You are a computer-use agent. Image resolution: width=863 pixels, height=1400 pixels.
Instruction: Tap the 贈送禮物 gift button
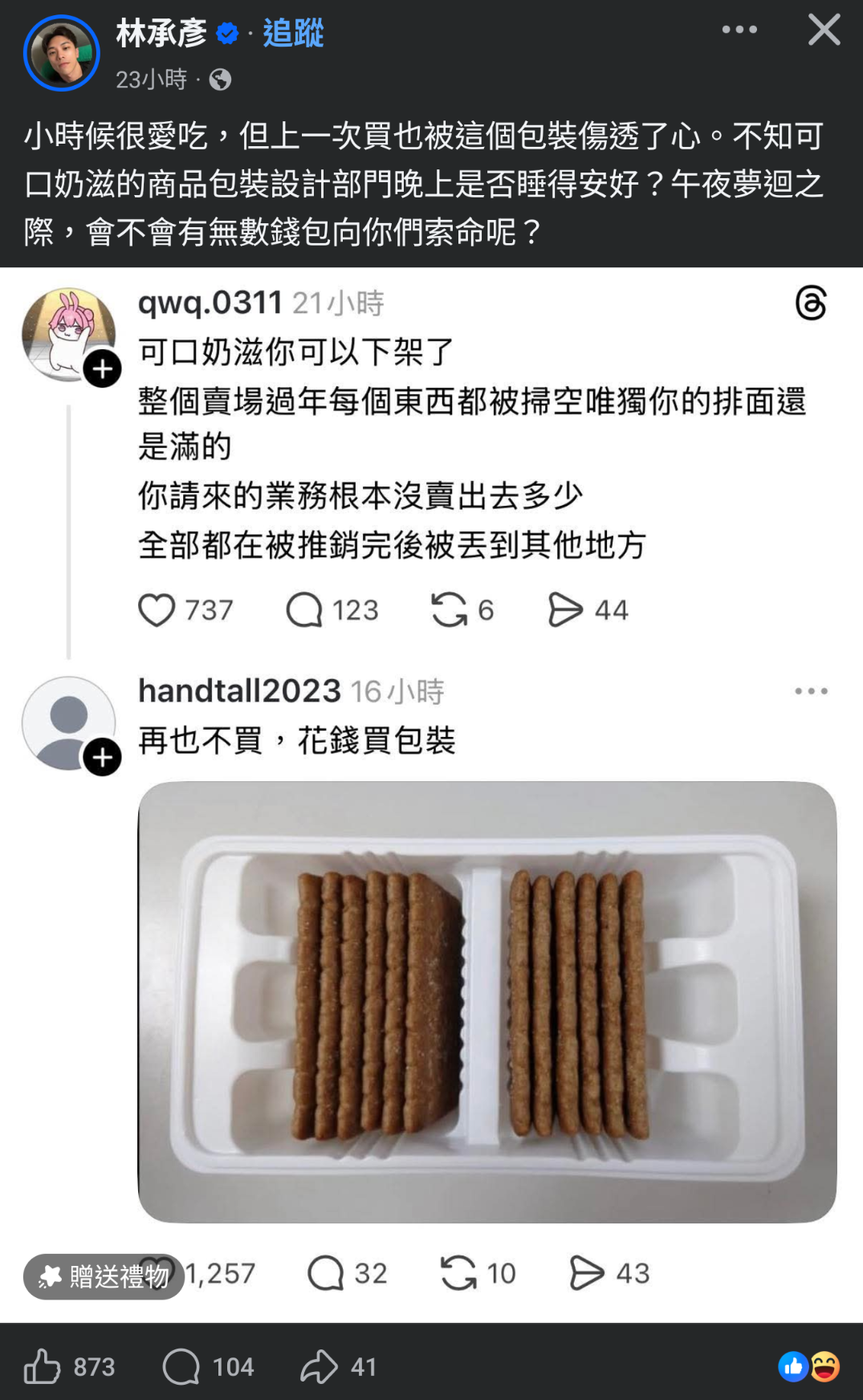[104, 1276]
